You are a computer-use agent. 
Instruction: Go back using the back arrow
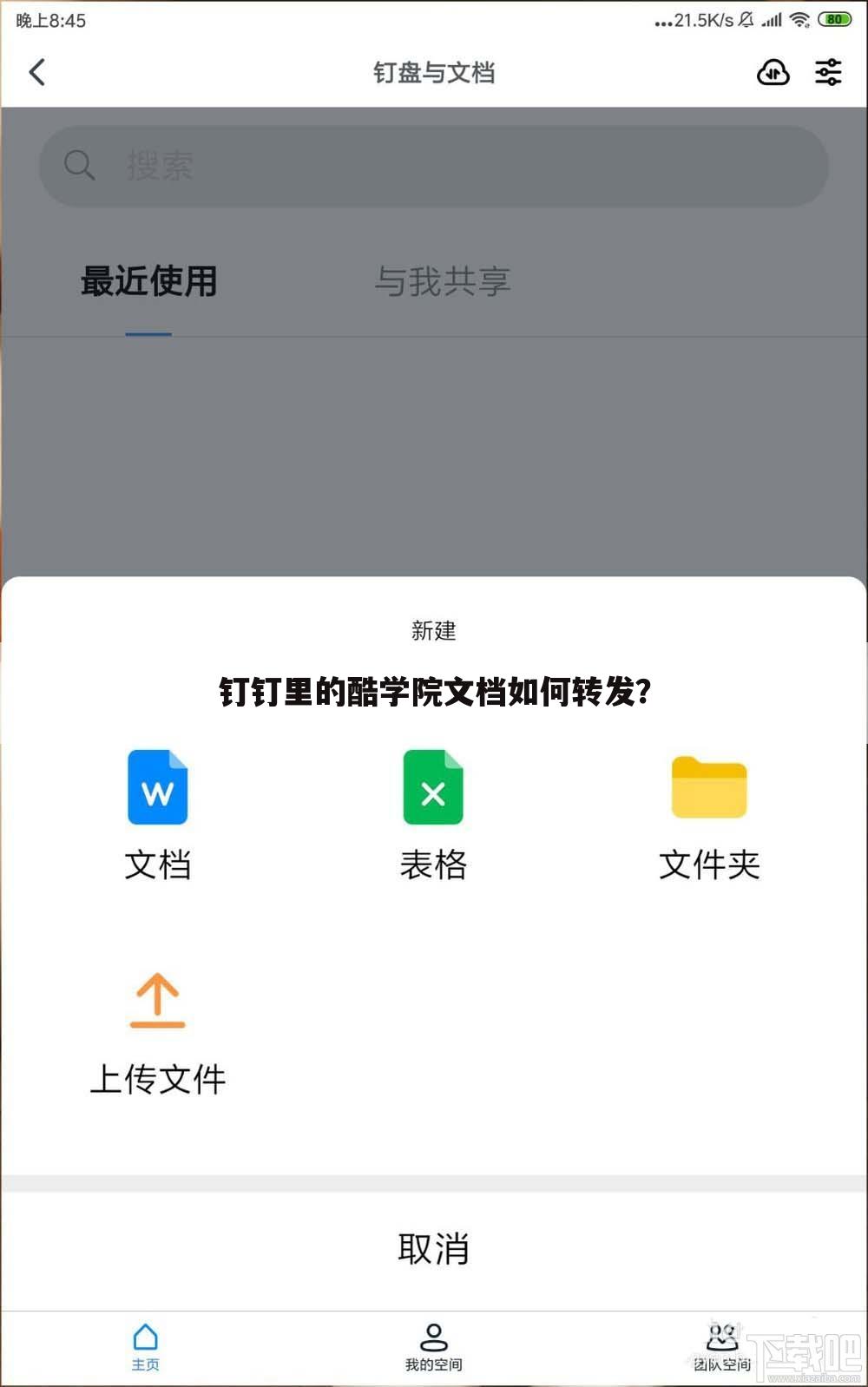pos(36,73)
